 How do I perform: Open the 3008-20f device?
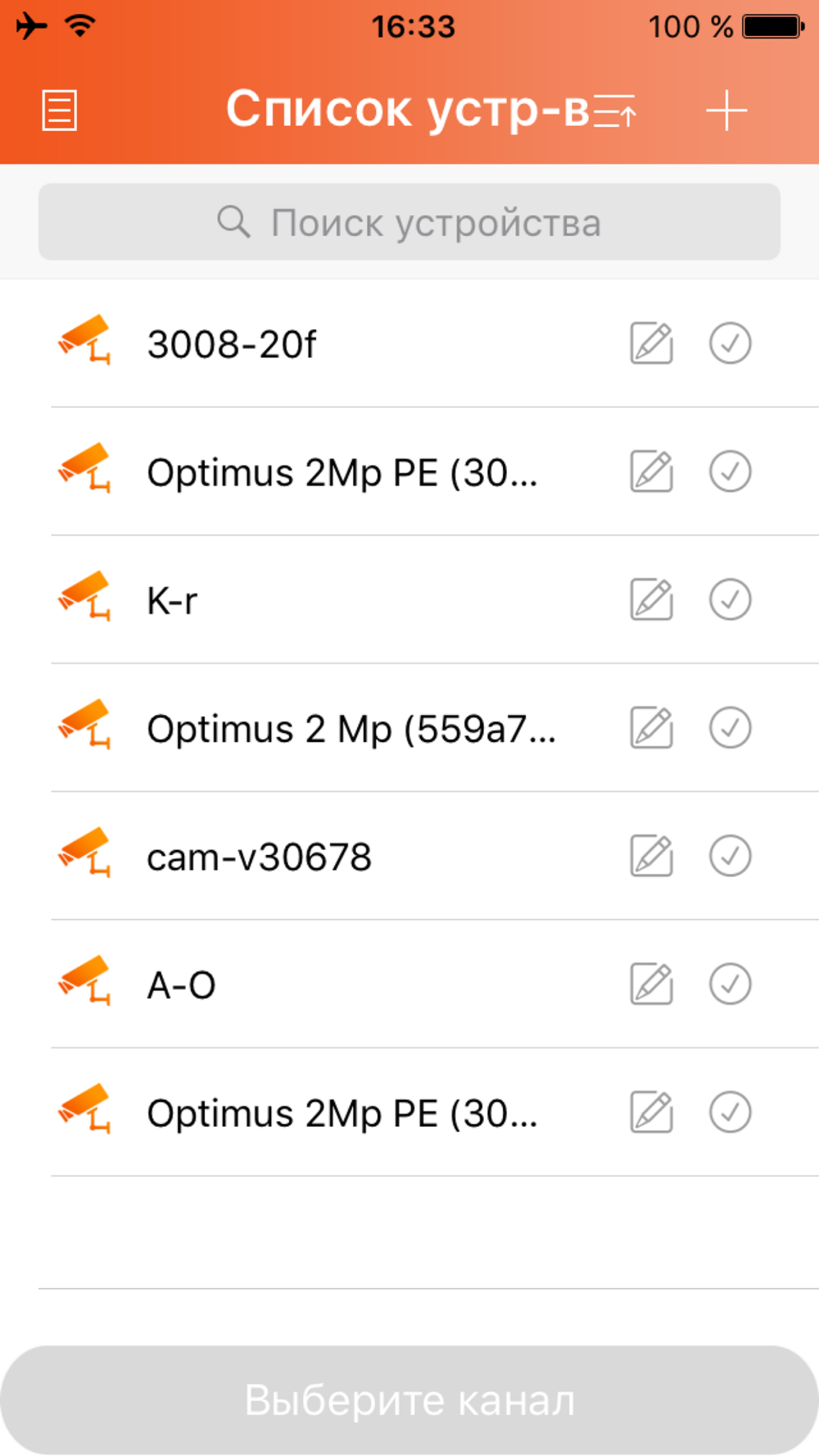tap(232, 344)
